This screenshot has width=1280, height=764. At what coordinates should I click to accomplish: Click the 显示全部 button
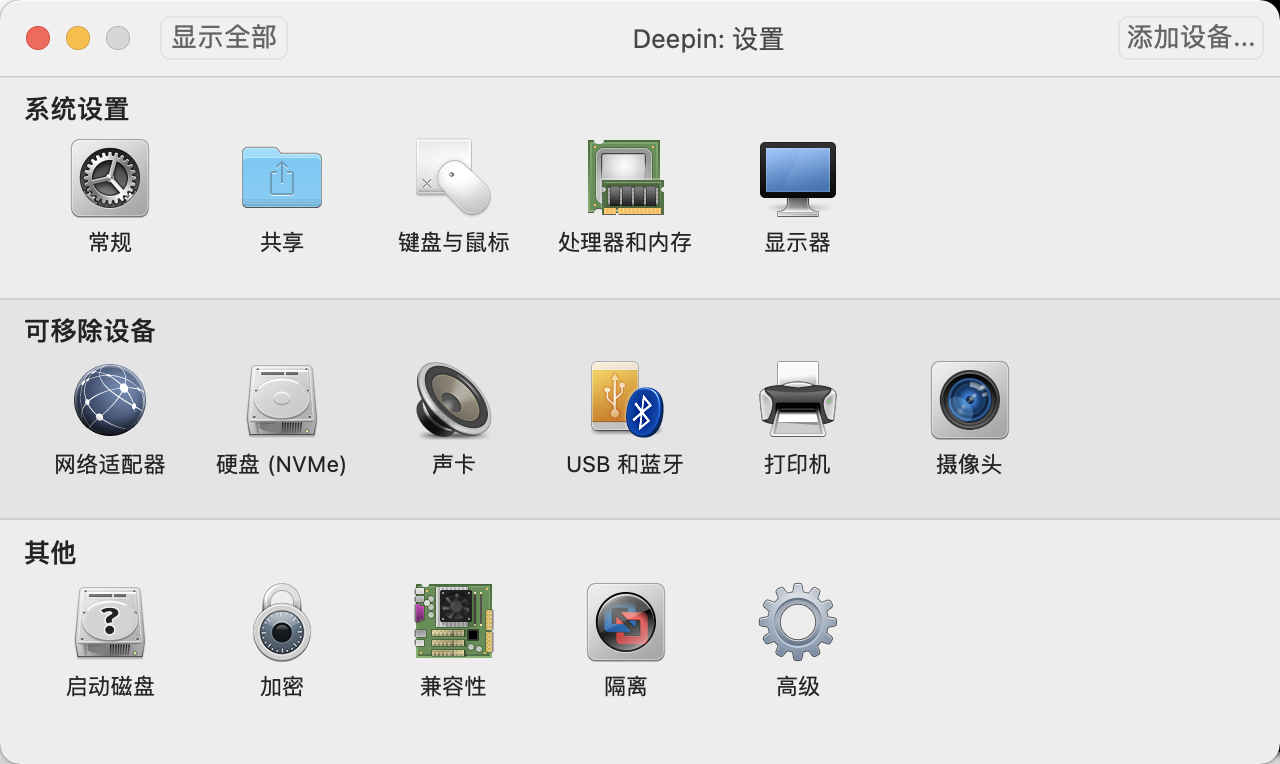(x=224, y=38)
